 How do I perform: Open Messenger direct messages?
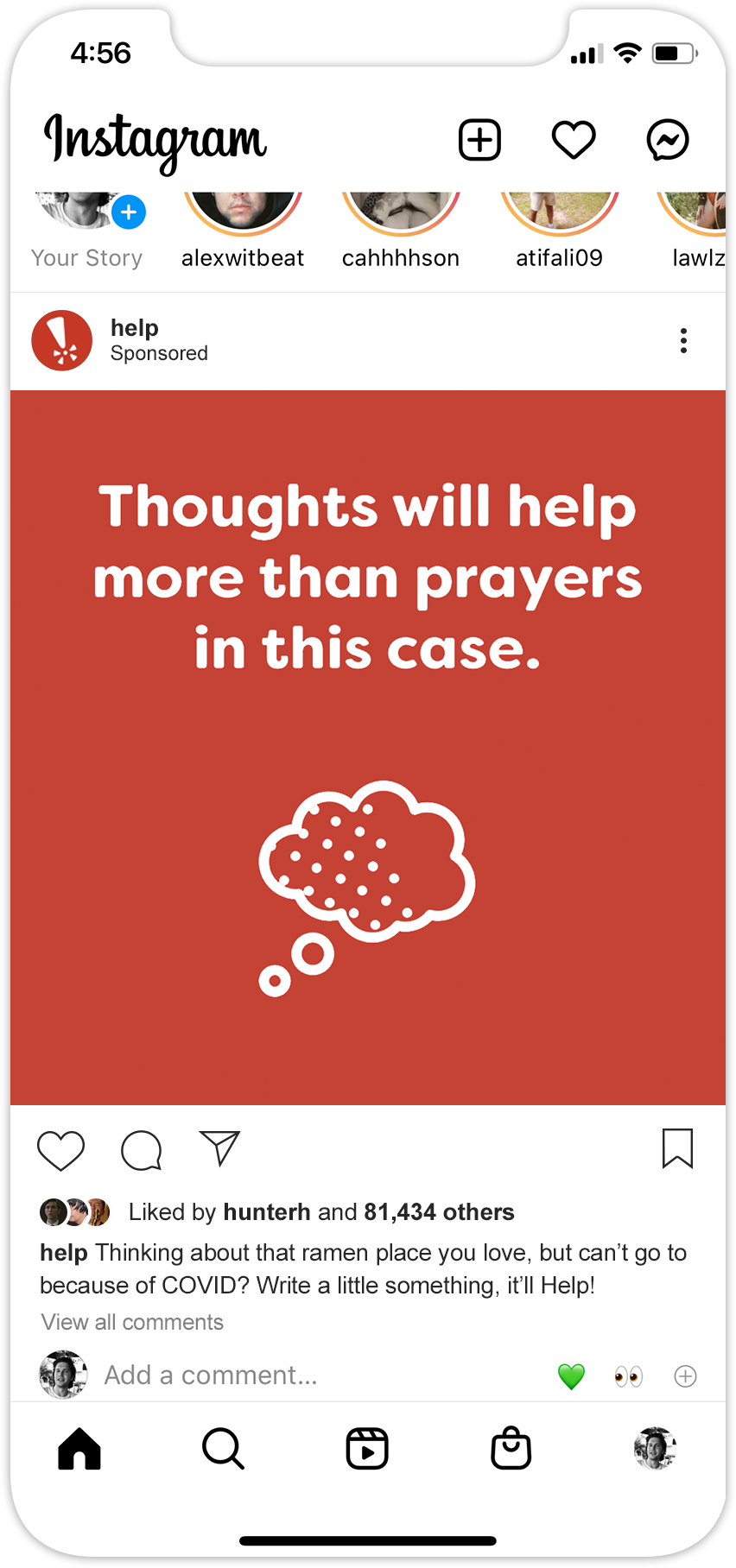click(x=668, y=140)
